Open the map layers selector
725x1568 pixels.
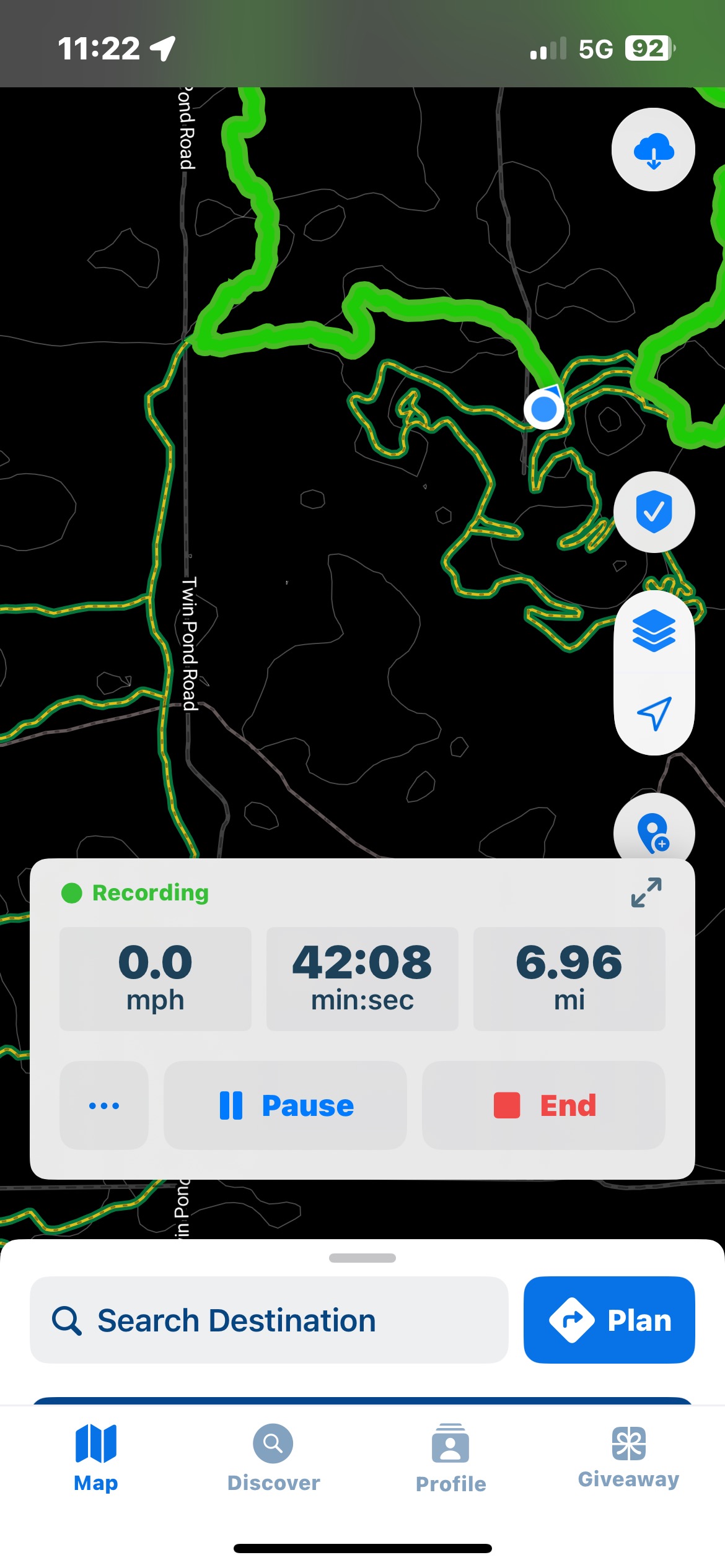pyautogui.click(x=654, y=631)
